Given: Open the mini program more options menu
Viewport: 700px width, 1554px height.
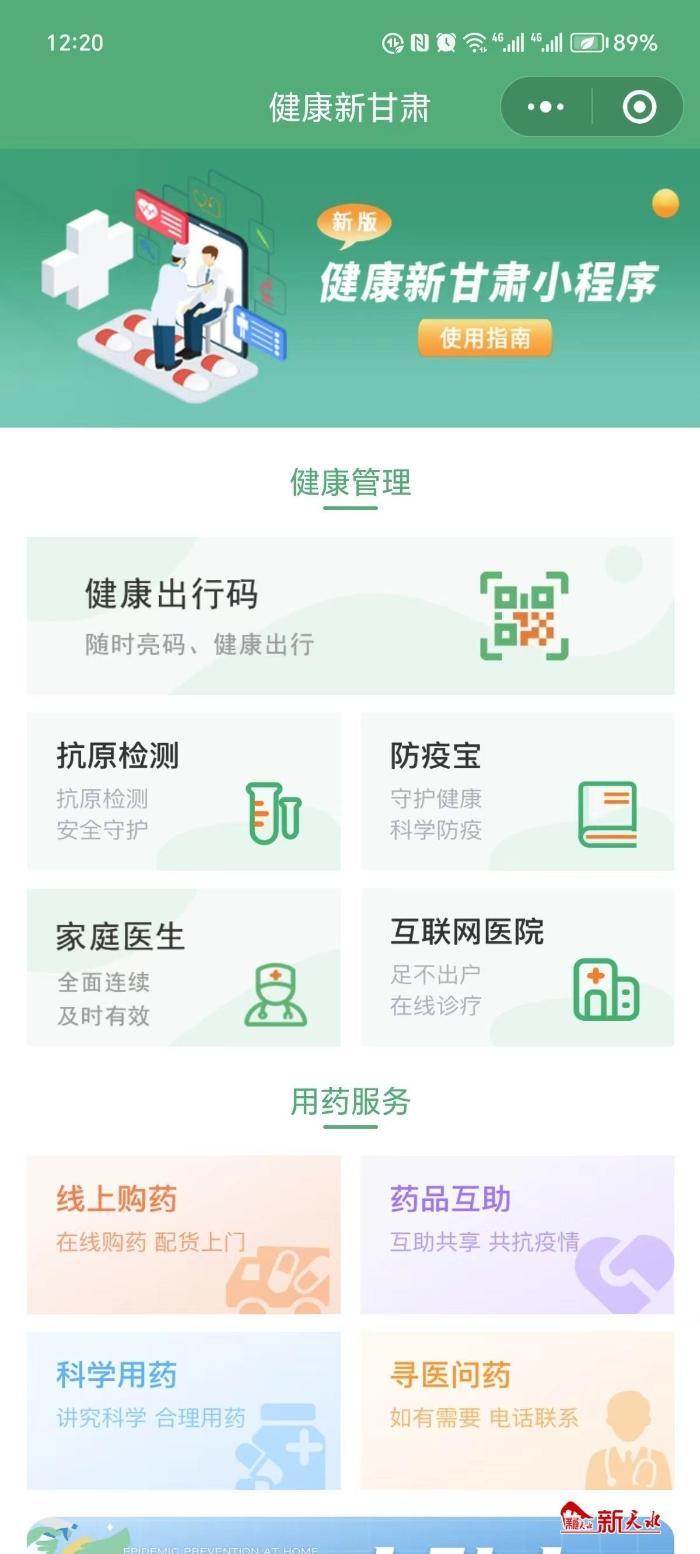Looking at the screenshot, I should click(545, 107).
